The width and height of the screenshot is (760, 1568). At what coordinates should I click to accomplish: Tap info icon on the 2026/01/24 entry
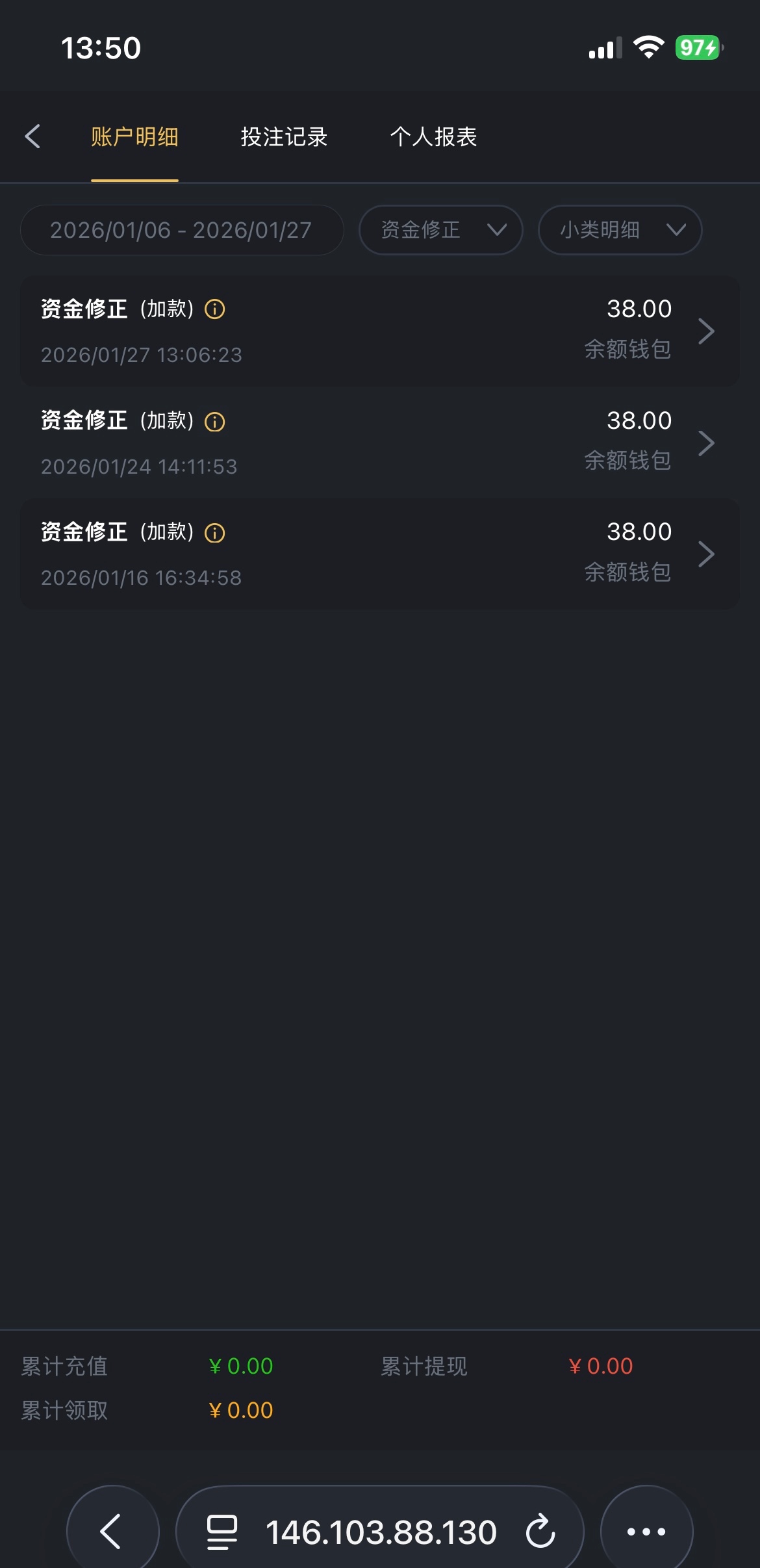tap(215, 422)
